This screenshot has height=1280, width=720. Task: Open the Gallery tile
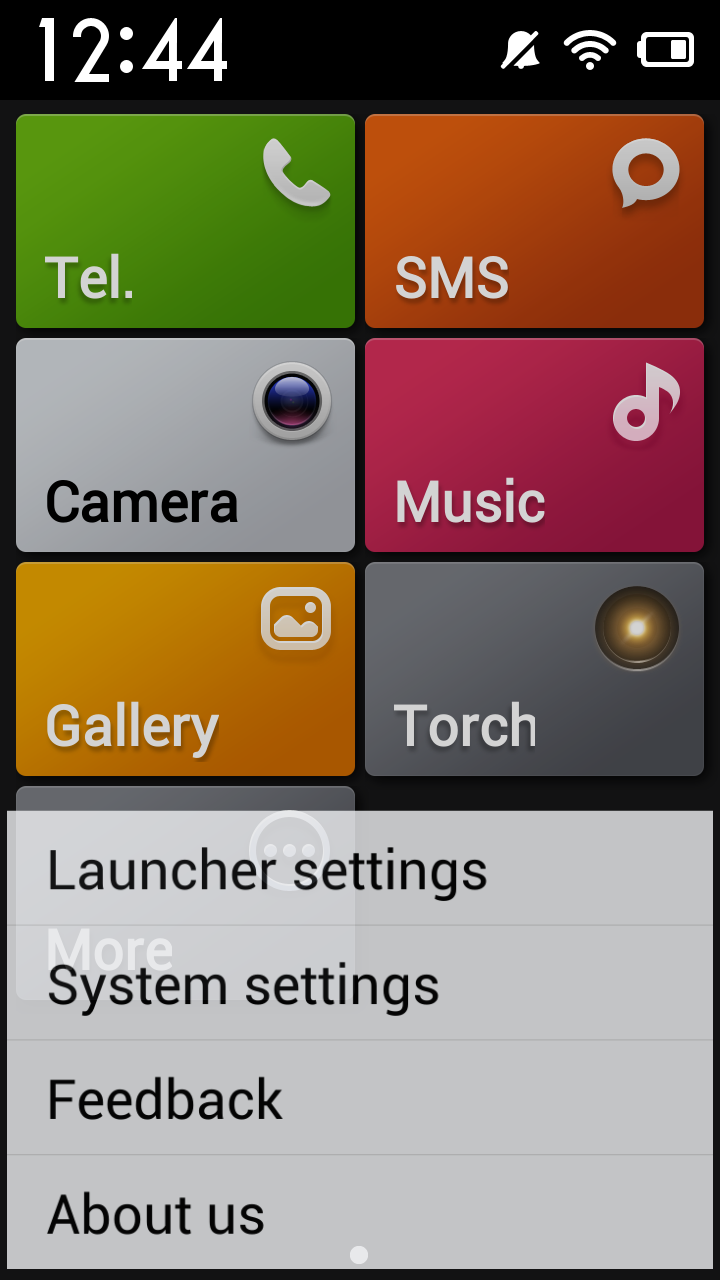click(x=186, y=669)
